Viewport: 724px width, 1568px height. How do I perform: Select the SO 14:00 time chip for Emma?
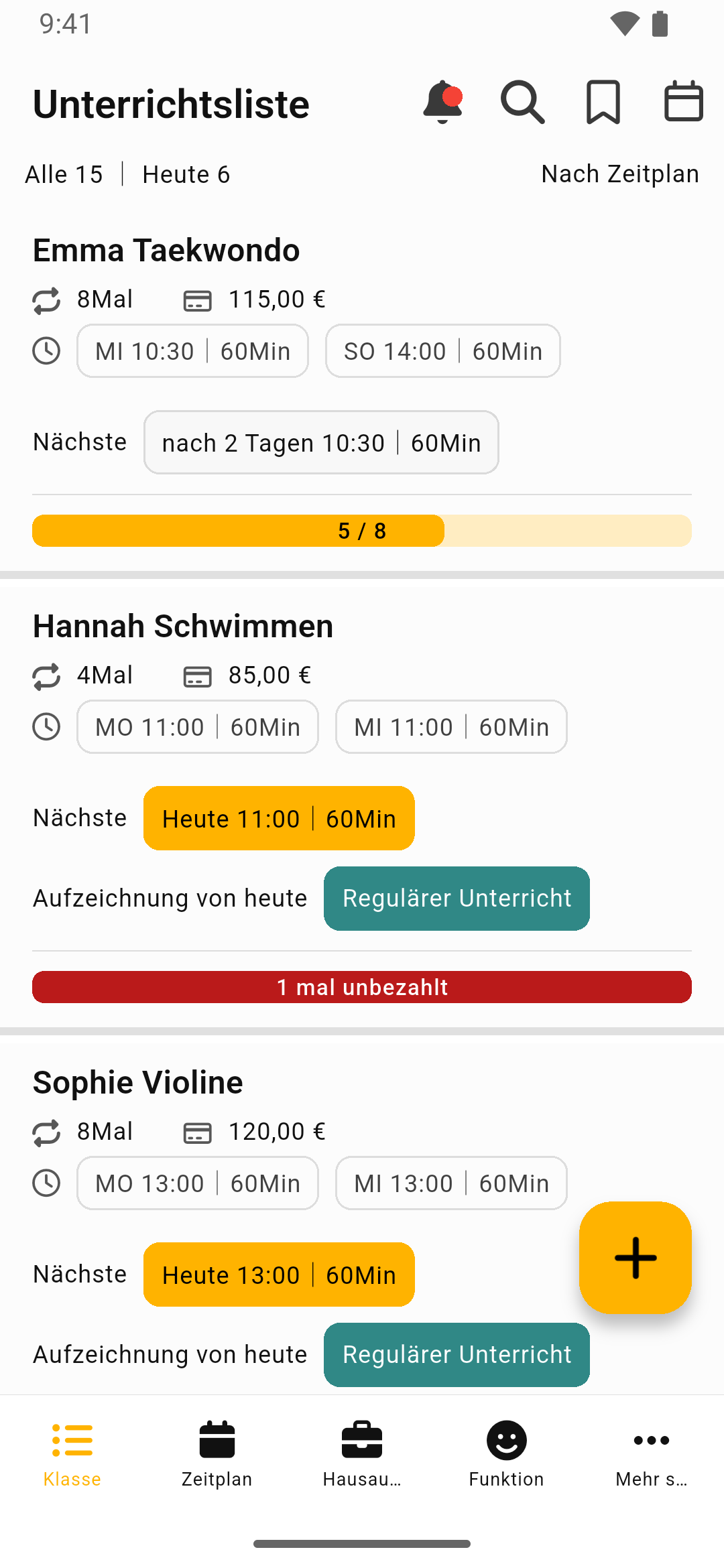(x=442, y=350)
